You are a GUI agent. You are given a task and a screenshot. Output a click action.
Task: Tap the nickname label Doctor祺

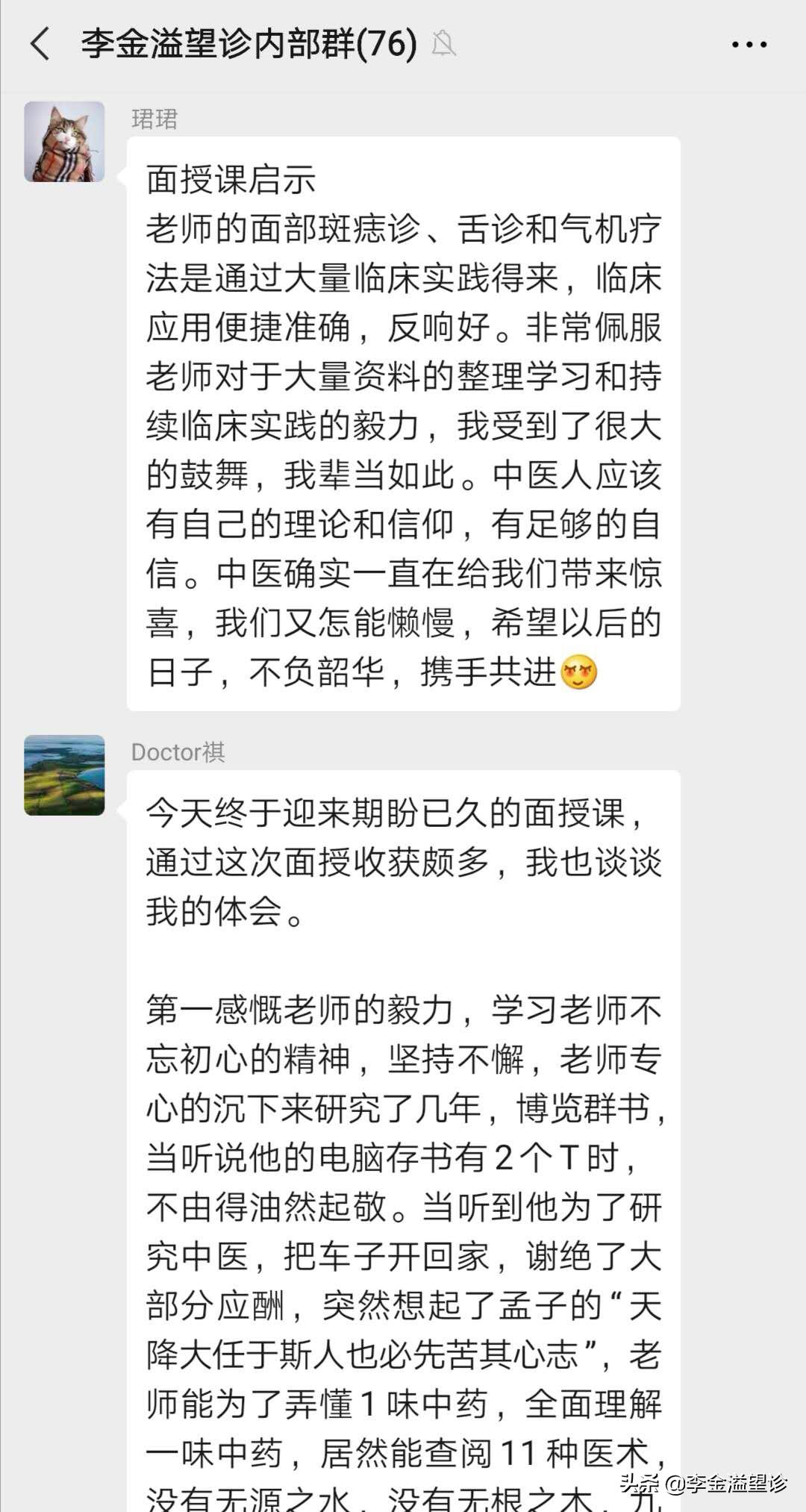point(177,752)
